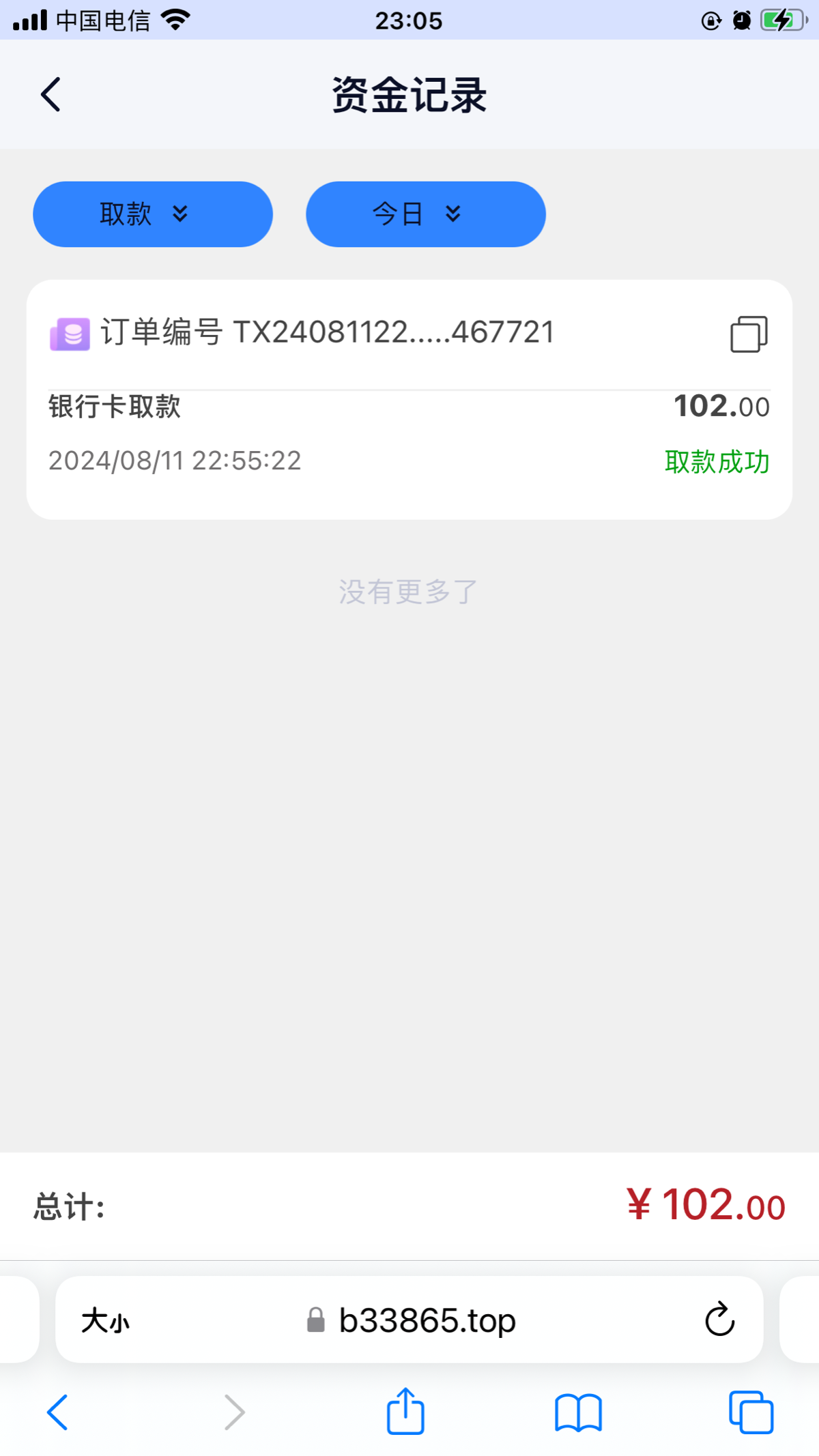The width and height of the screenshot is (819, 1456).
Task: Open the 银行卡取款 102.00 record card
Action: [409, 400]
